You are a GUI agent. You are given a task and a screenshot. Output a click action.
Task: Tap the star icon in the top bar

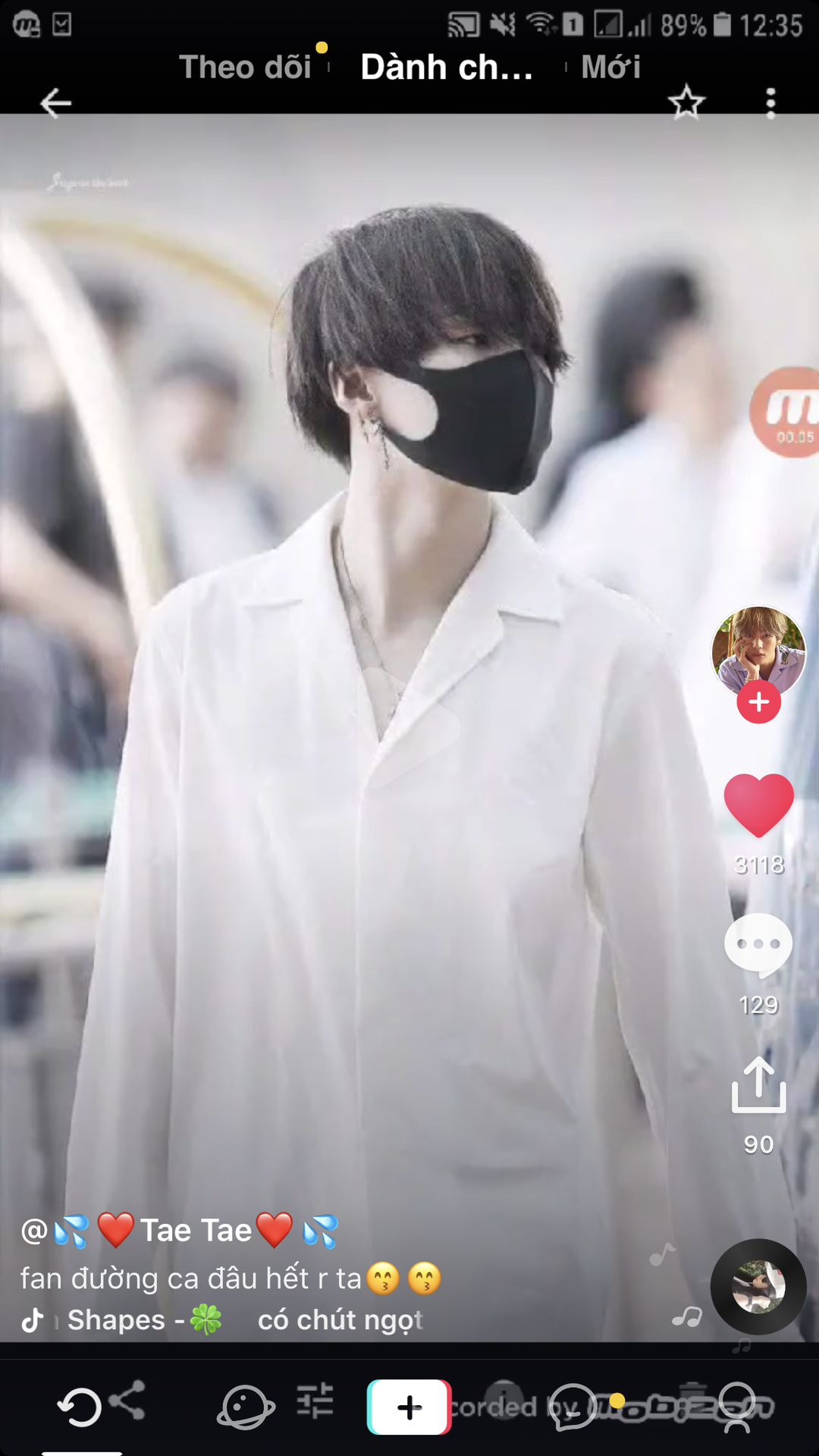coord(686,102)
